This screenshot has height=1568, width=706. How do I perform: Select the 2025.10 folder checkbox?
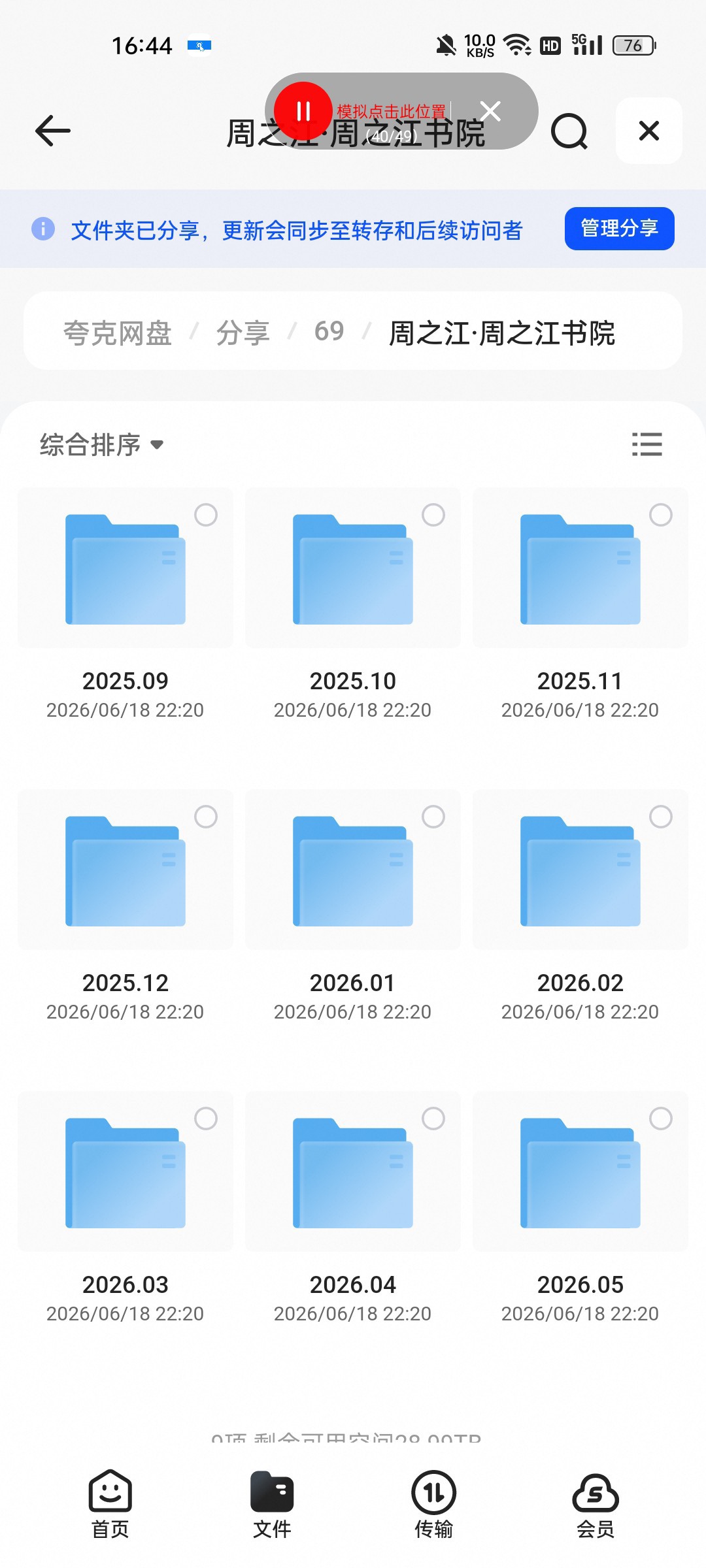(433, 515)
